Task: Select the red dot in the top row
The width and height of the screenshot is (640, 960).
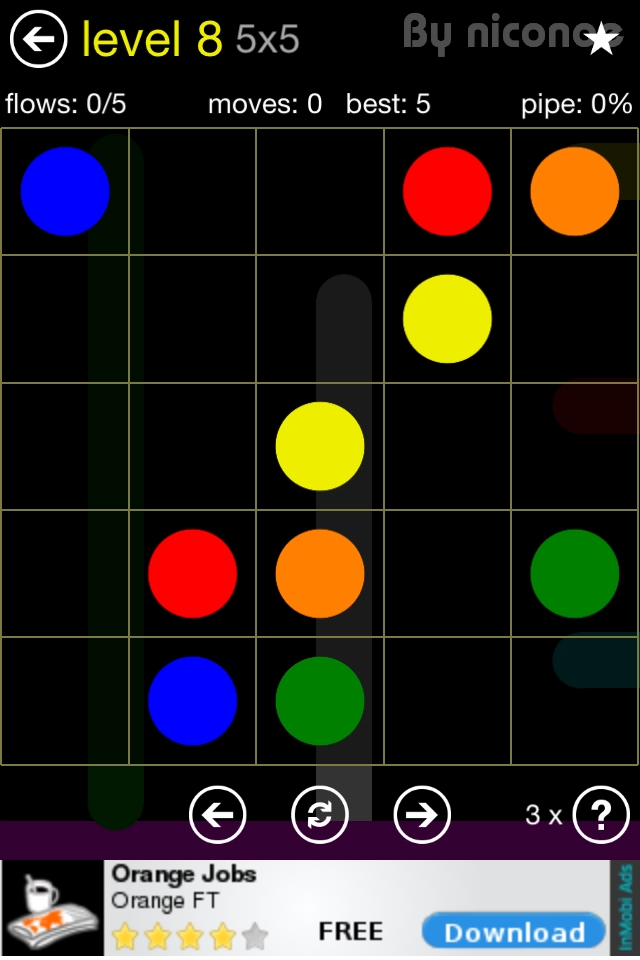Action: 447,191
